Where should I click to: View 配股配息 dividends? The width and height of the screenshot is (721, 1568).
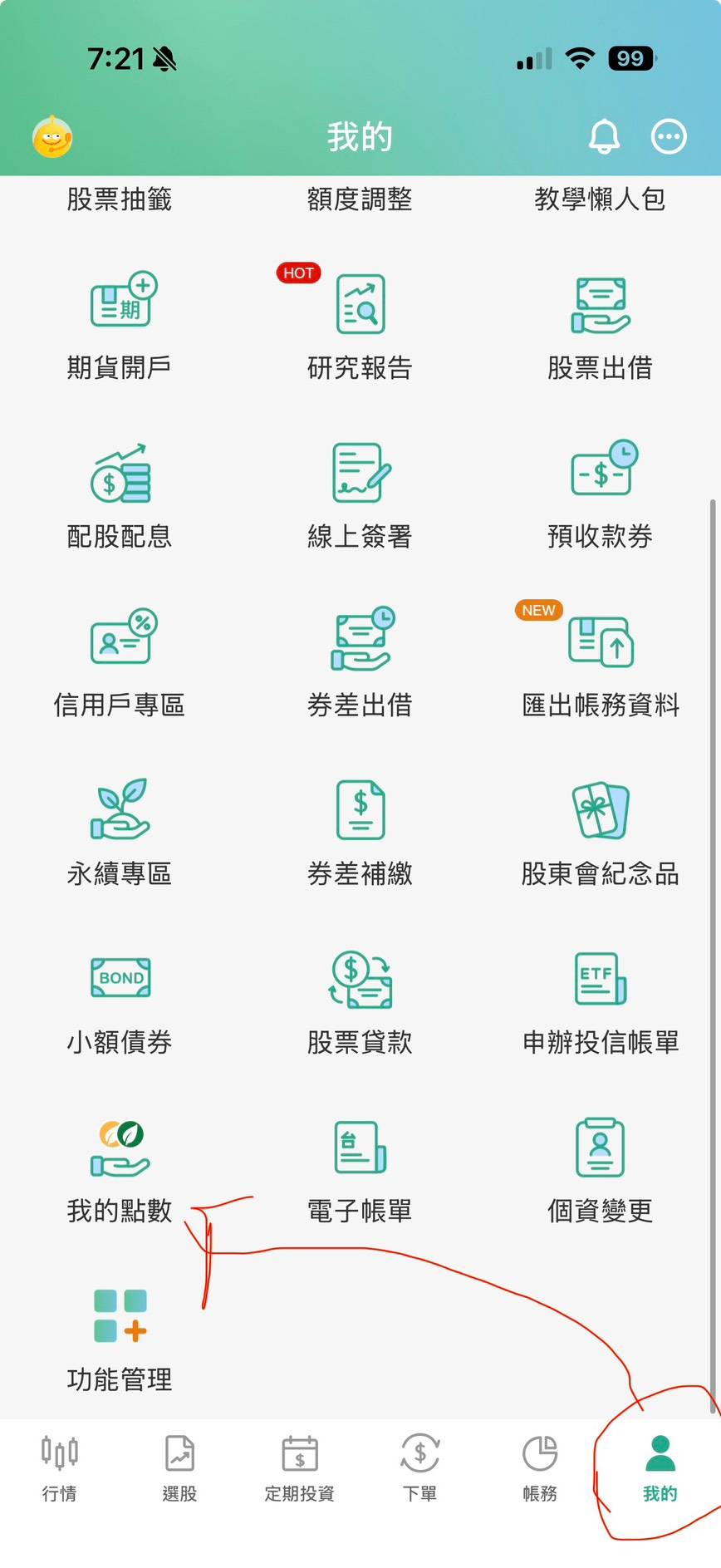[120, 494]
